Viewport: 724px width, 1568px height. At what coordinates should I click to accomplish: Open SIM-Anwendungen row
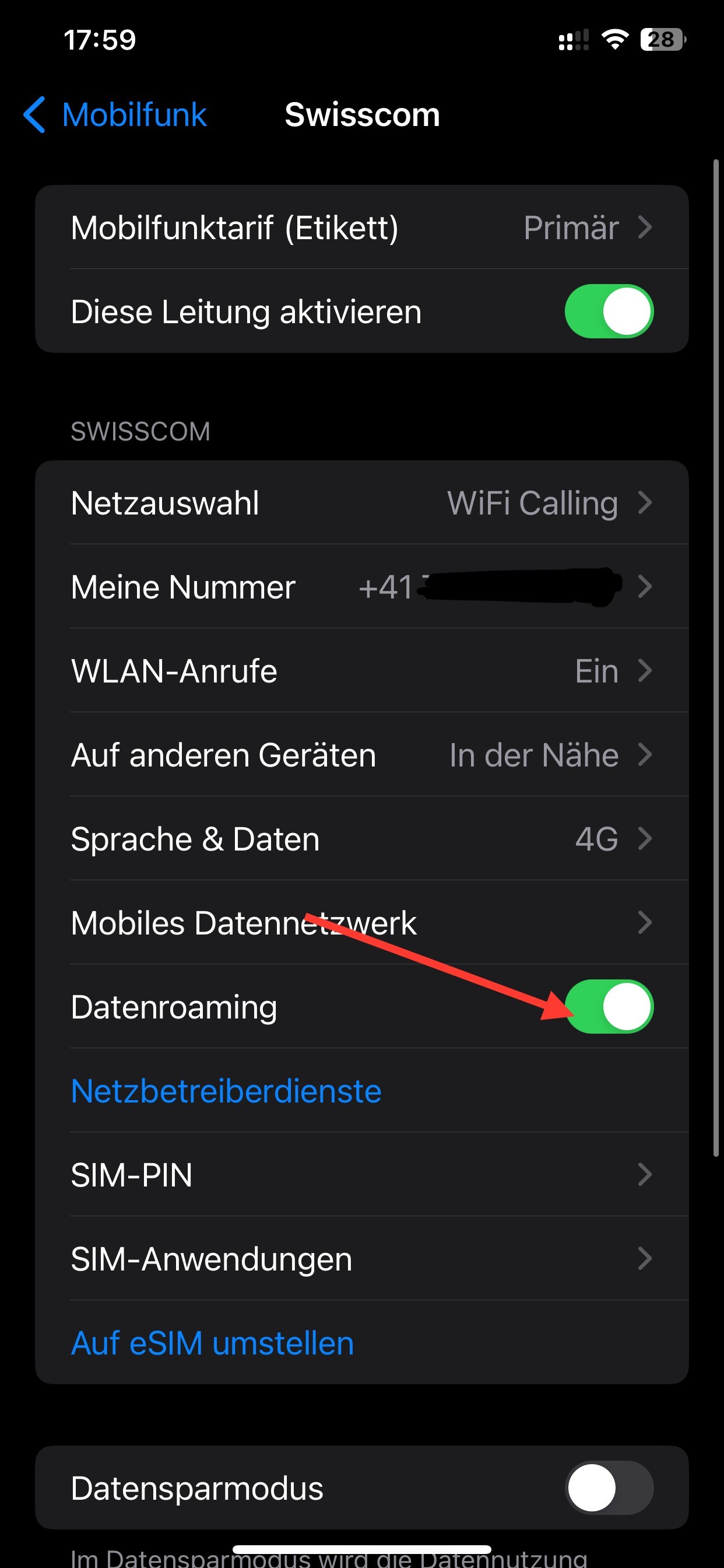pos(361,1259)
